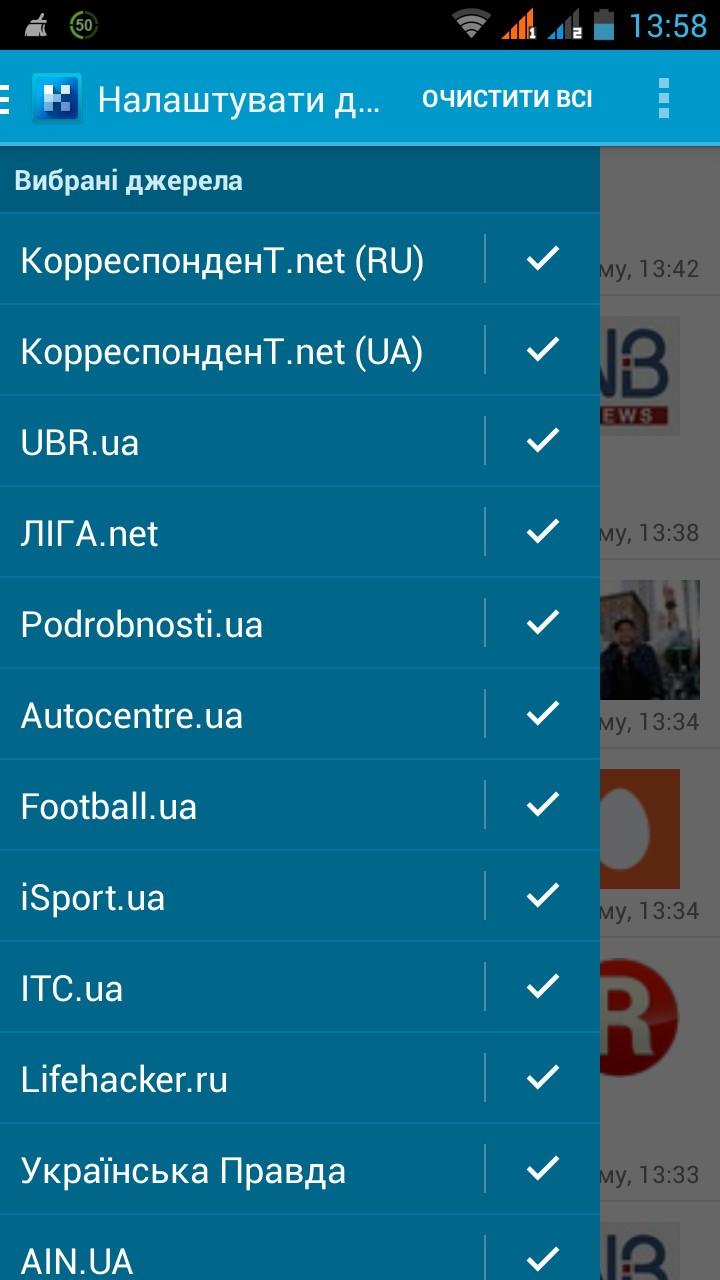Deselect КорреспонденТ.net (UA) source
This screenshot has height=1280, width=720.
(542, 350)
